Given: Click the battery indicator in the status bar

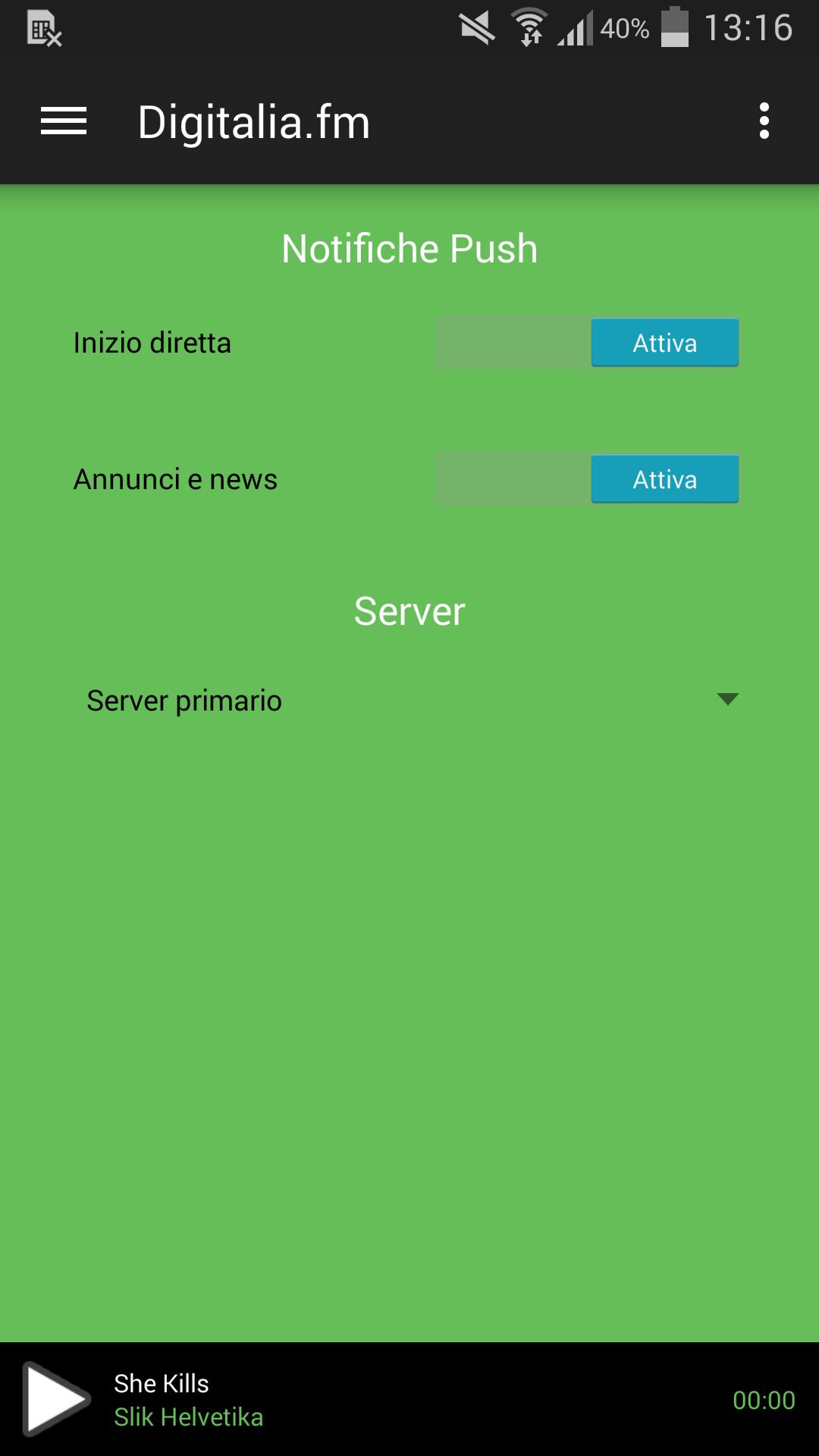Looking at the screenshot, I should (673, 27).
